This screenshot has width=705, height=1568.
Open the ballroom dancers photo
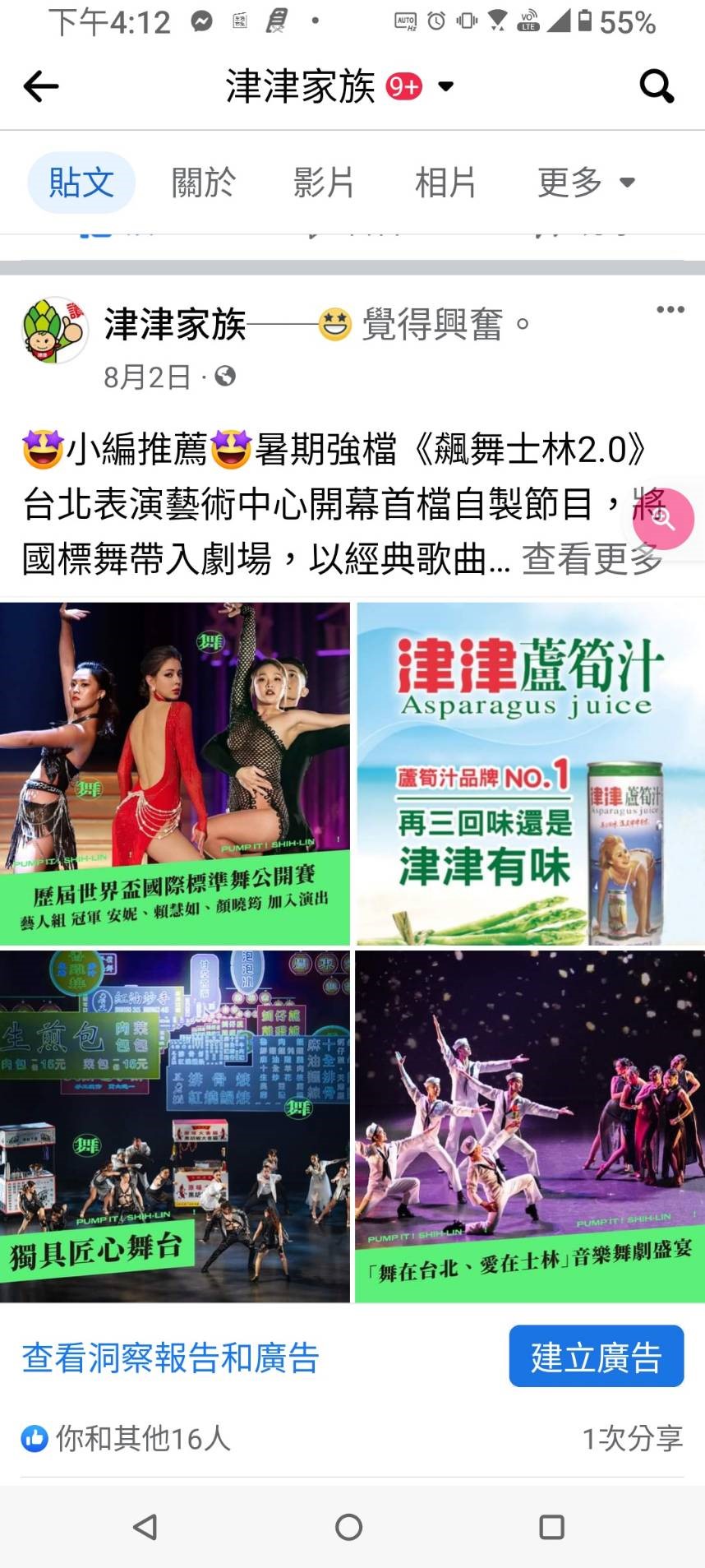tap(174, 773)
